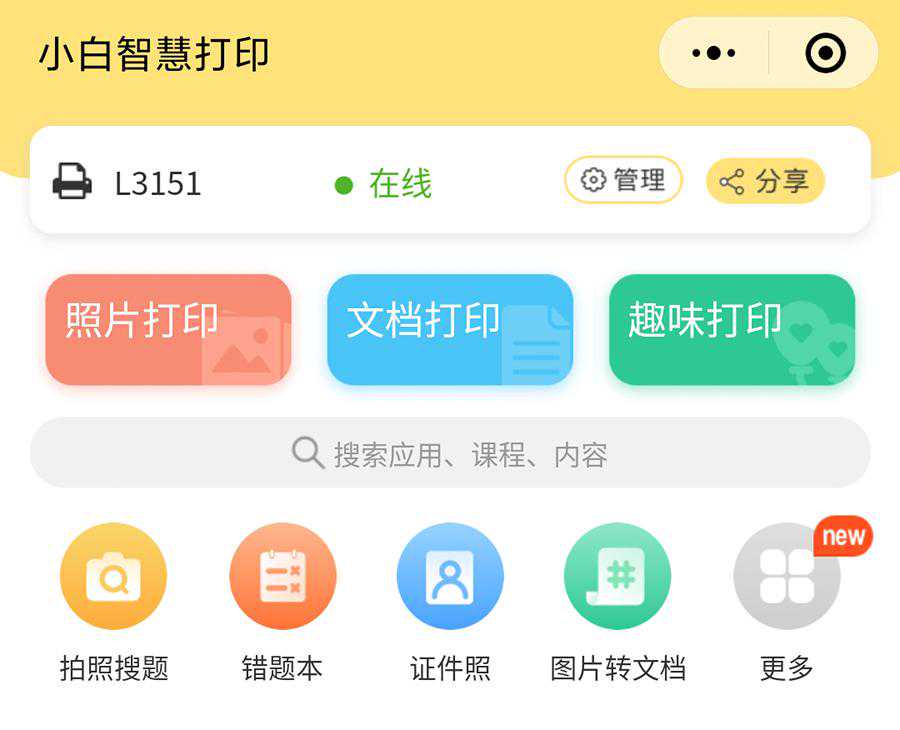Go to 错题本

click(282, 577)
